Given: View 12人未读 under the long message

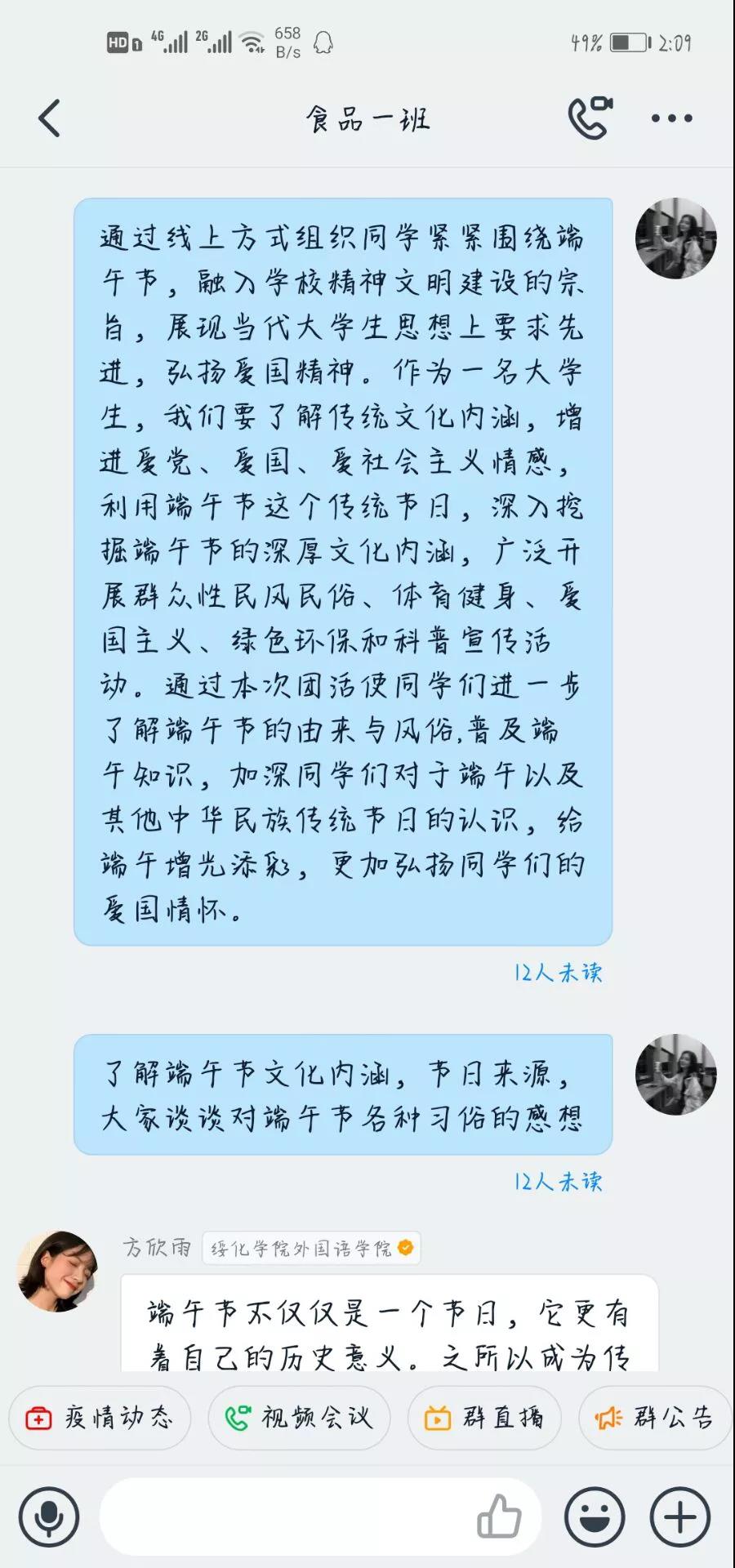Looking at the screenshot, I should pyautogui.click(x=558, y=973).
